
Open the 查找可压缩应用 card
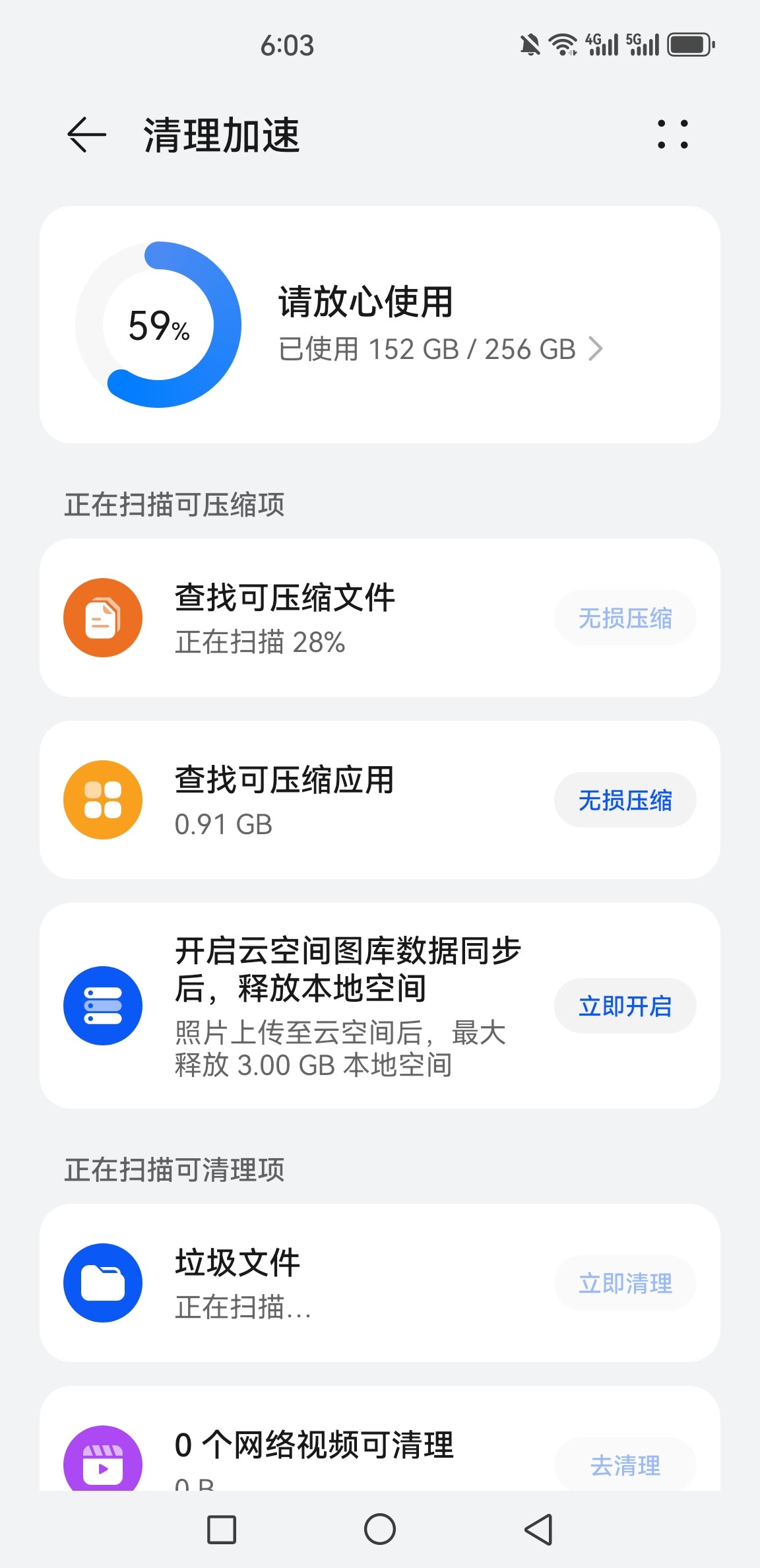pos(380,800)
